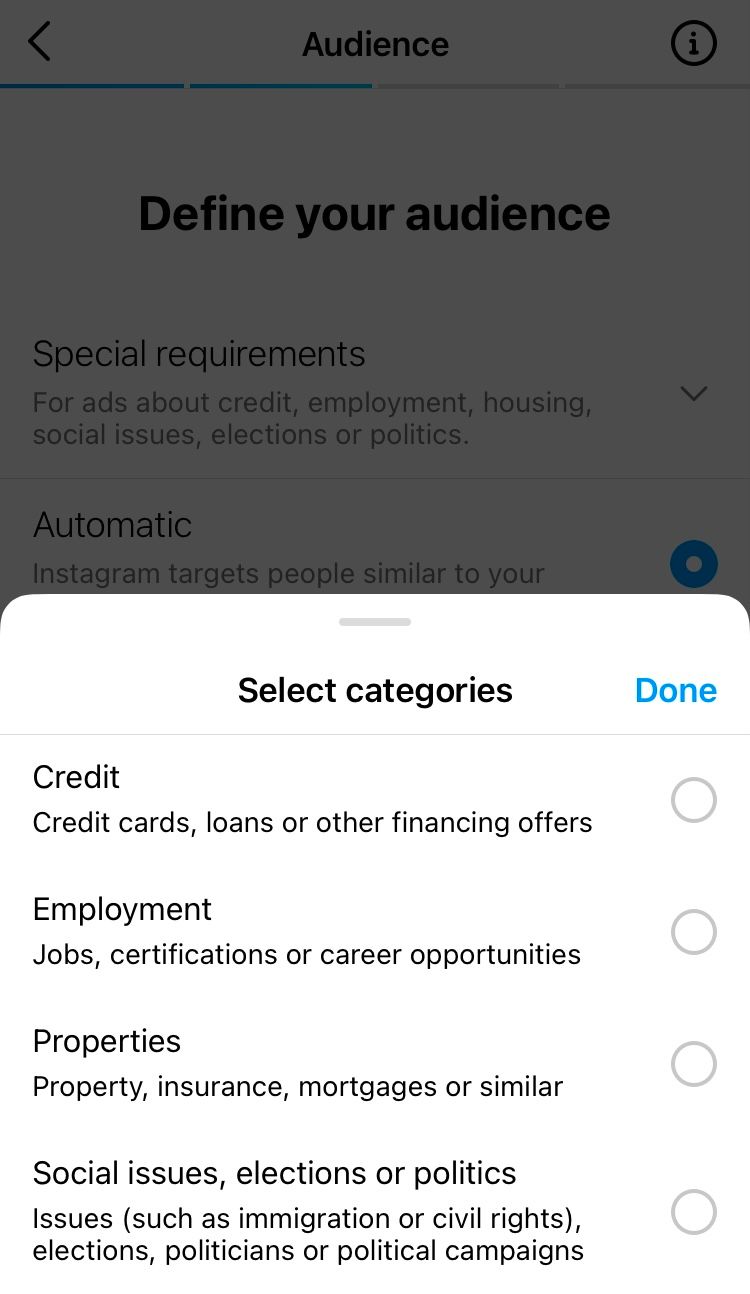The image size is (750, 1294).
Task: Select the Properties category
Action: (375, 1064)
